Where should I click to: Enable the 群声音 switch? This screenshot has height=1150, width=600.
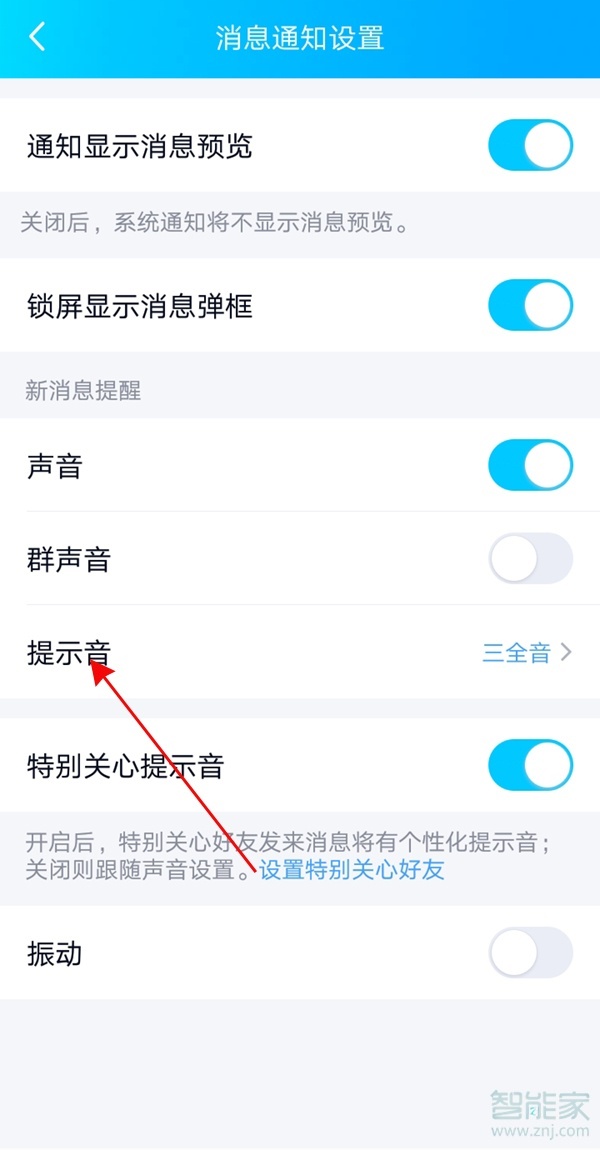(x=530, y=558)
